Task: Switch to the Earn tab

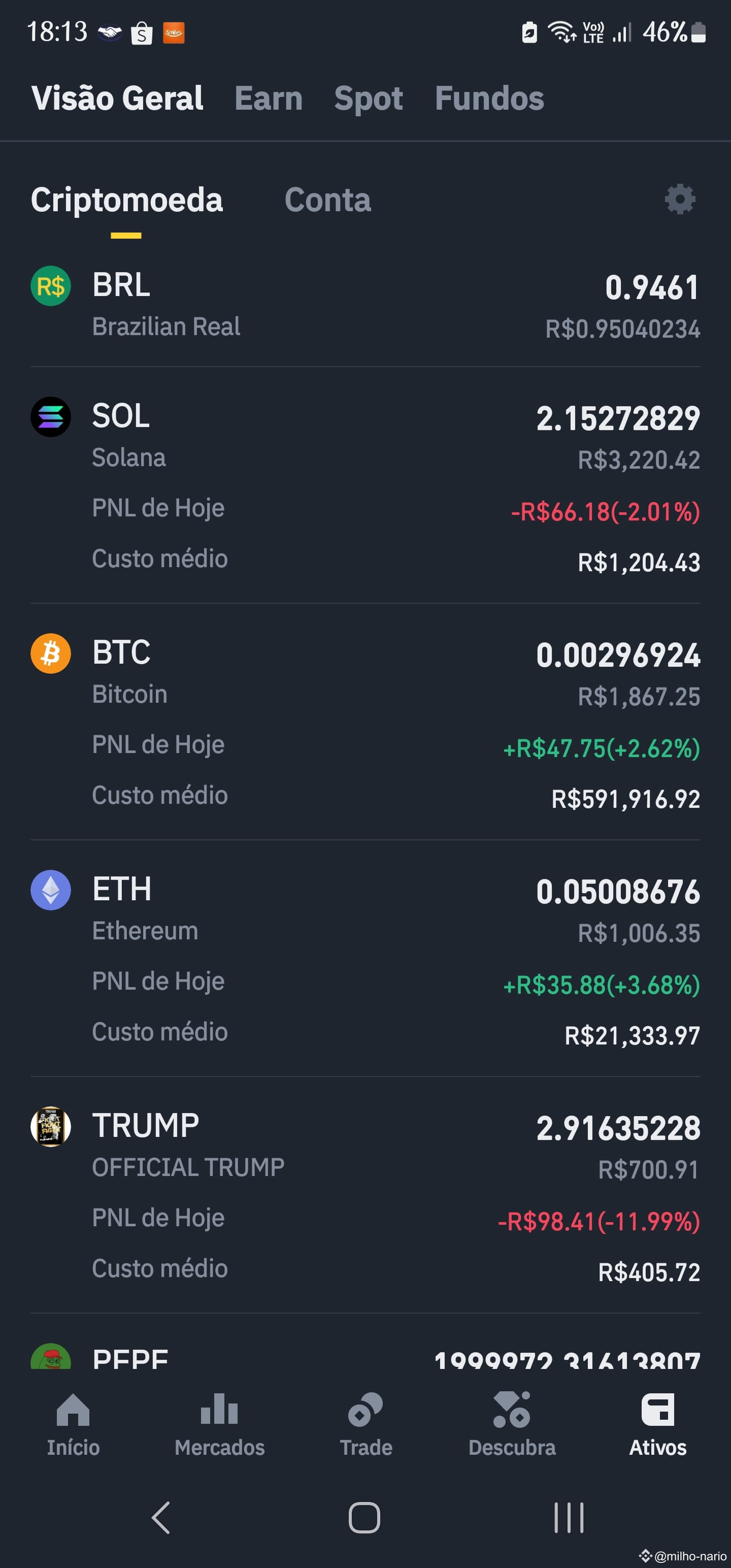Action: tap(269, 98)
